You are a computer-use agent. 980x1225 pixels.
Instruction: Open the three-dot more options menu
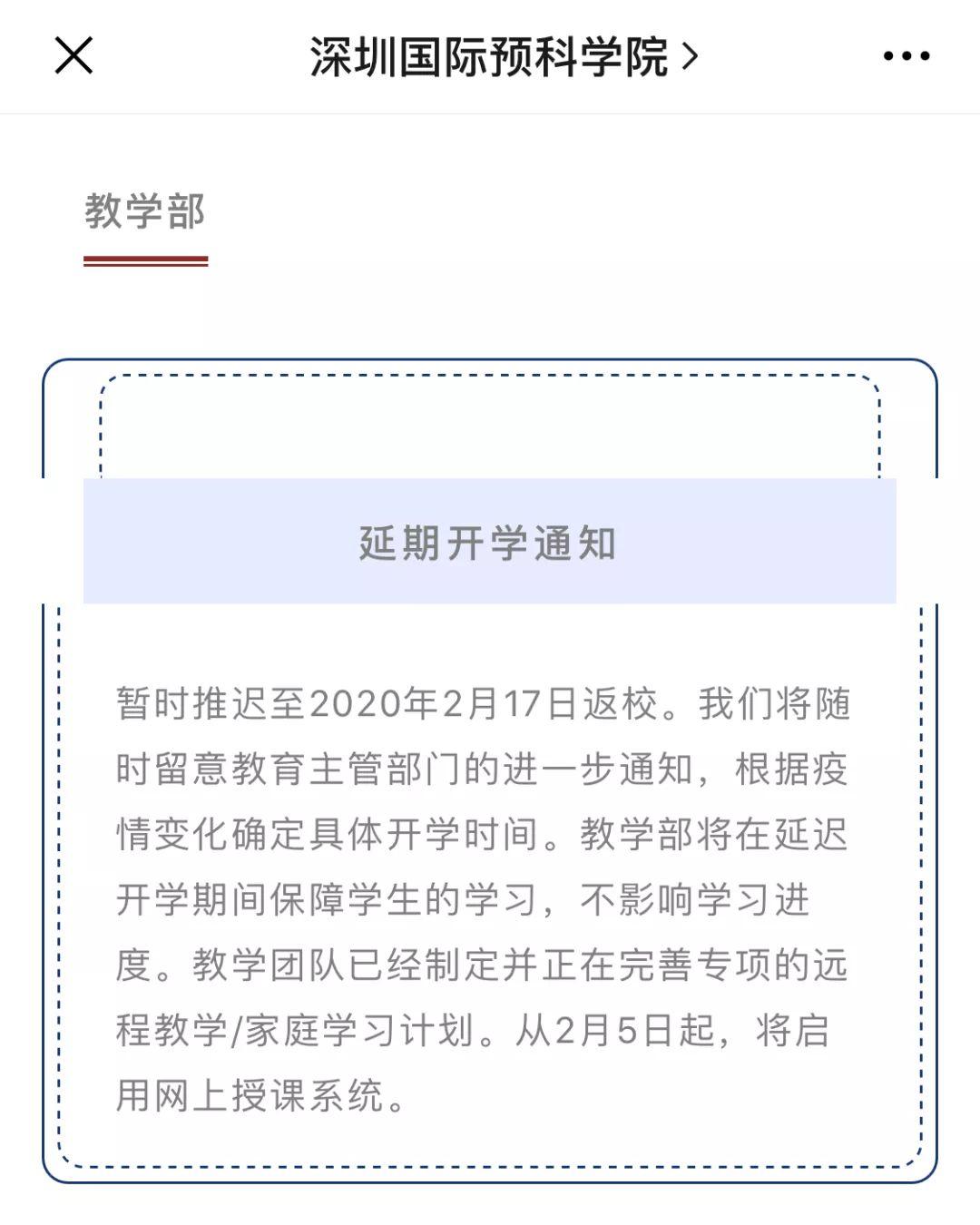coord(906,56)
